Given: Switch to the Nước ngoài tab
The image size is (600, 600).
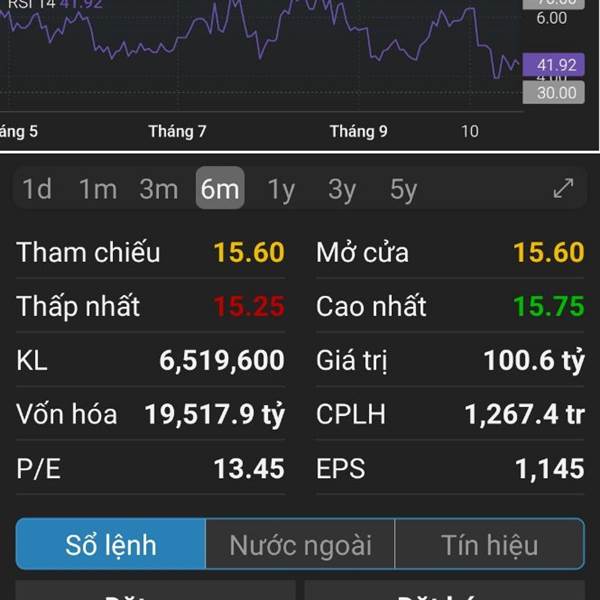Looking at the screenshot, I should click(300, 545).
